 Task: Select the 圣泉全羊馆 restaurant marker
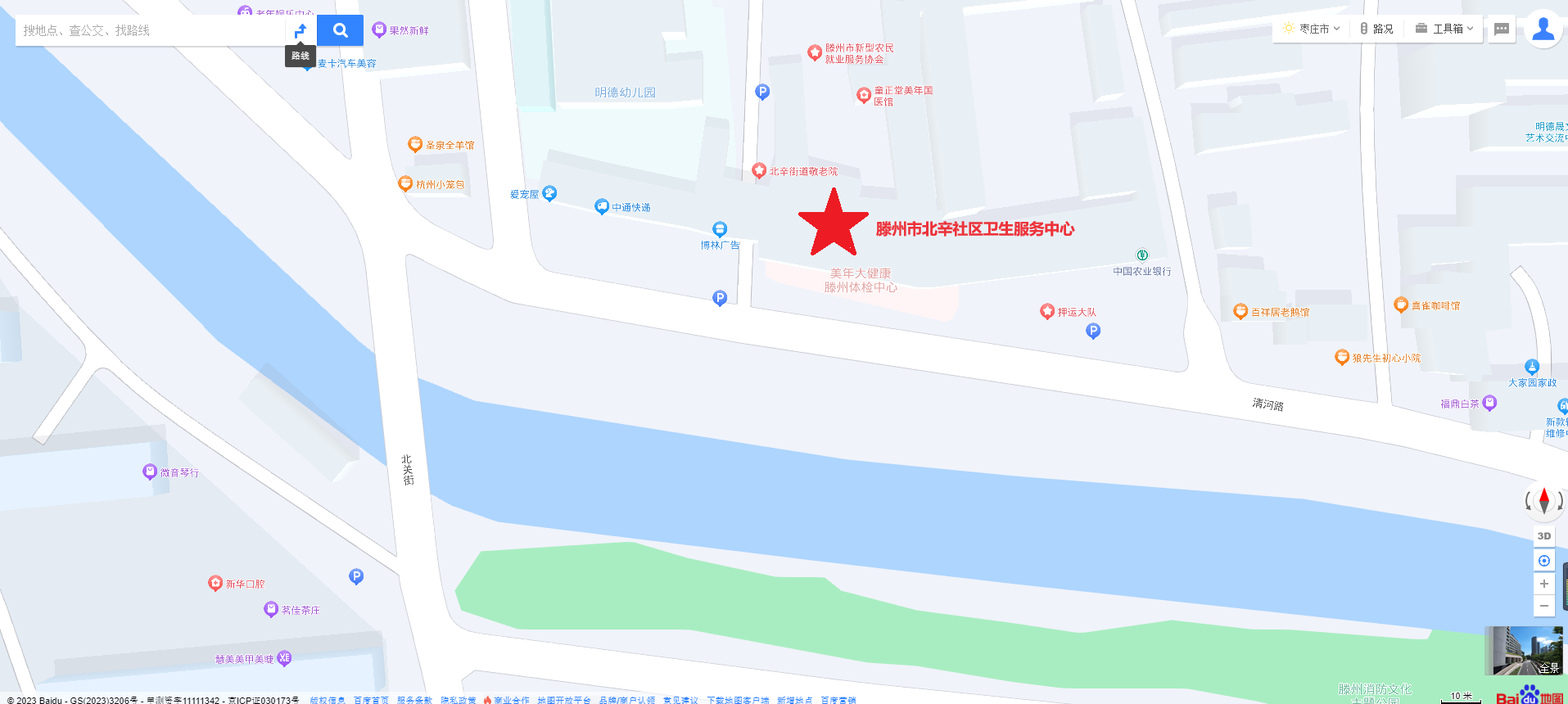(415, 144)
